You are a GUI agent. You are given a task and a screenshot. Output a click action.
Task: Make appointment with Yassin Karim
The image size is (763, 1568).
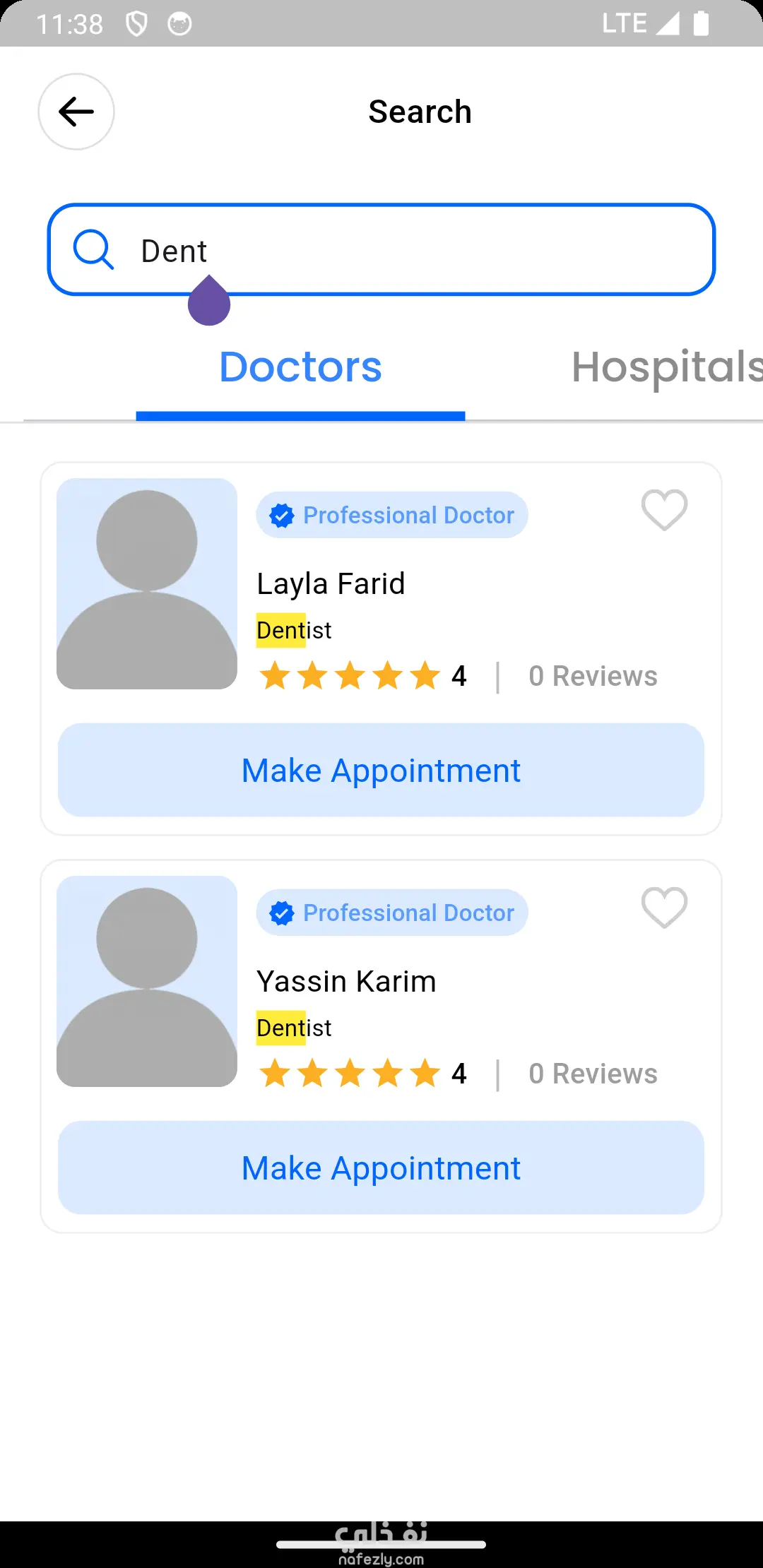(381, 1168)
